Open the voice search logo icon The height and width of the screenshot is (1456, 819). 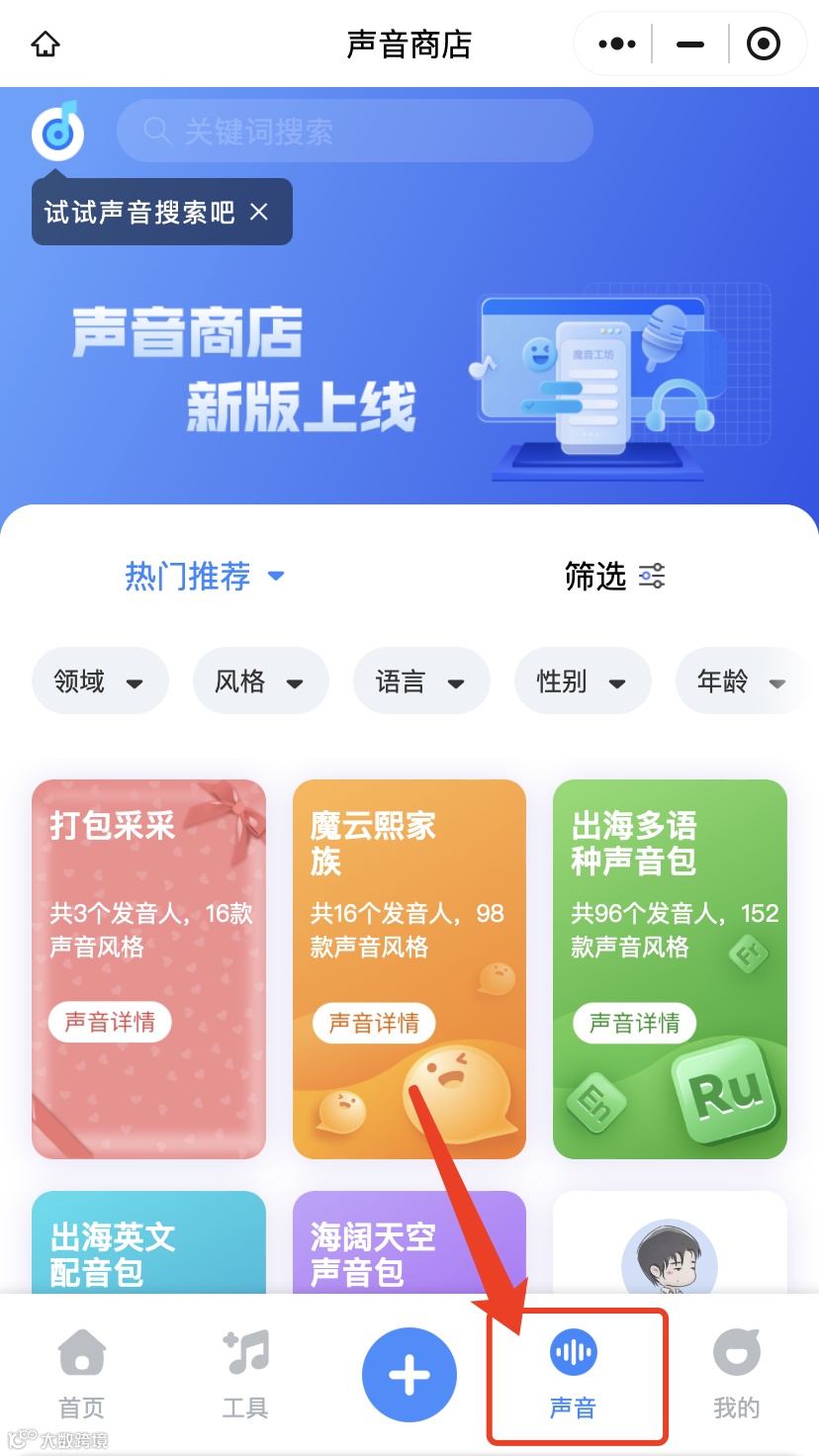pyautogui.click(x=56, y=132)
